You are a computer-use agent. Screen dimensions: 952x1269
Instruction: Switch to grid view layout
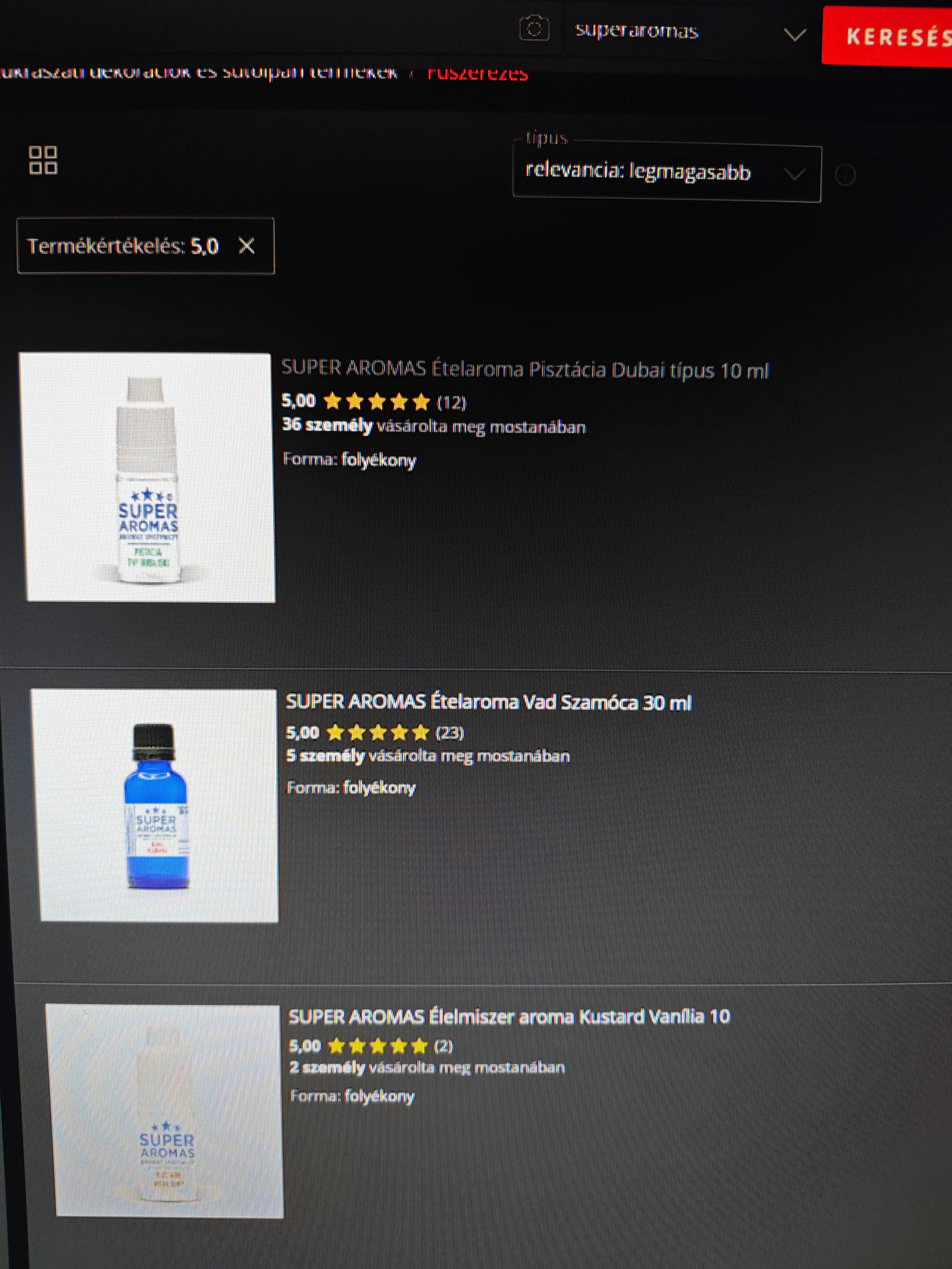[x=43, y=160]
